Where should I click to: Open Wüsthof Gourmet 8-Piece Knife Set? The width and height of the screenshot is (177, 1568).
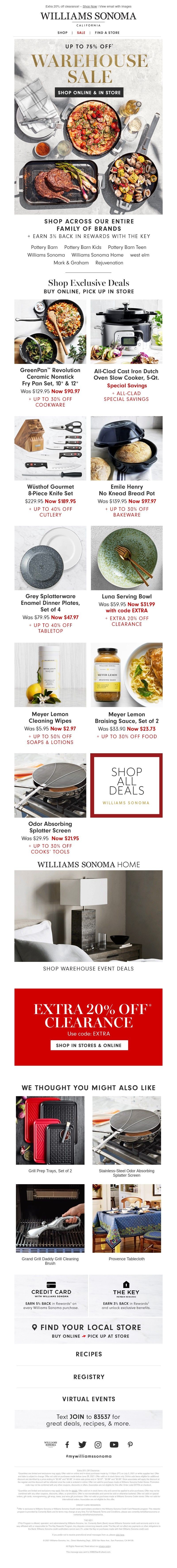click(50, 448)
